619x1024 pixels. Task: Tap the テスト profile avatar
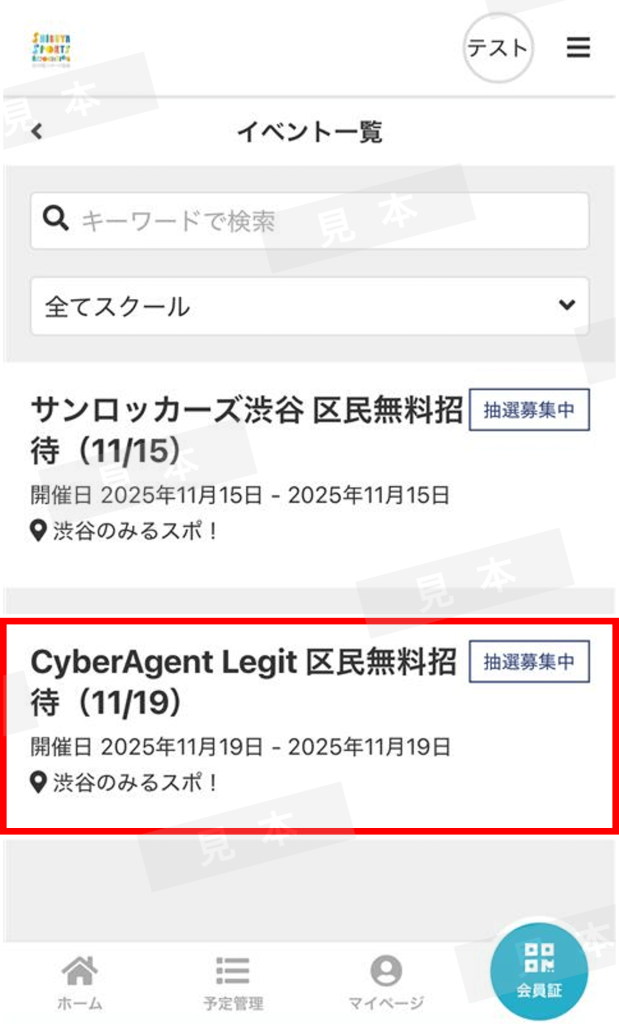(498, 48)
